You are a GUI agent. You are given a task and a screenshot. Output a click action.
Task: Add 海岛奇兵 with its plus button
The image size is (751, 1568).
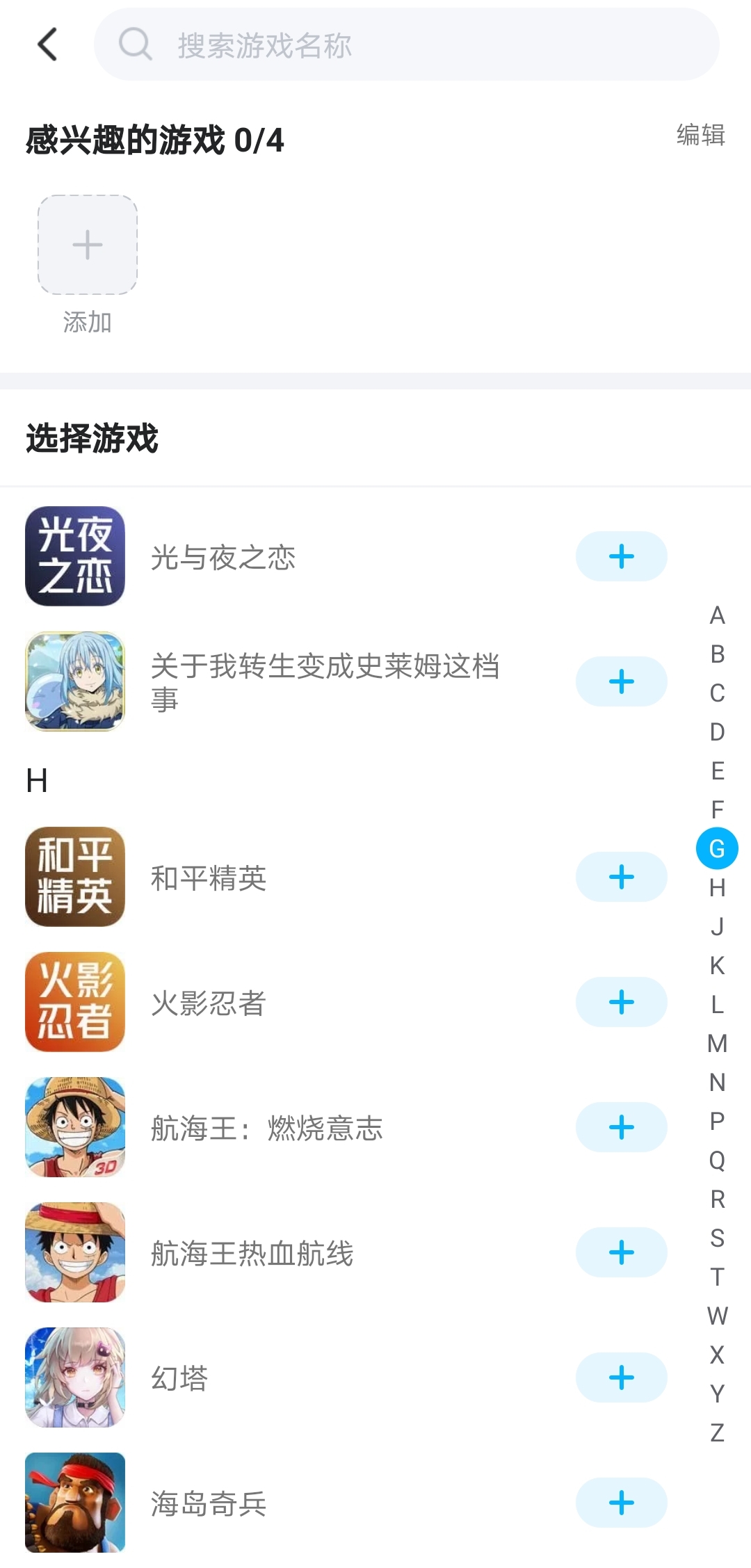[621, 1503]
